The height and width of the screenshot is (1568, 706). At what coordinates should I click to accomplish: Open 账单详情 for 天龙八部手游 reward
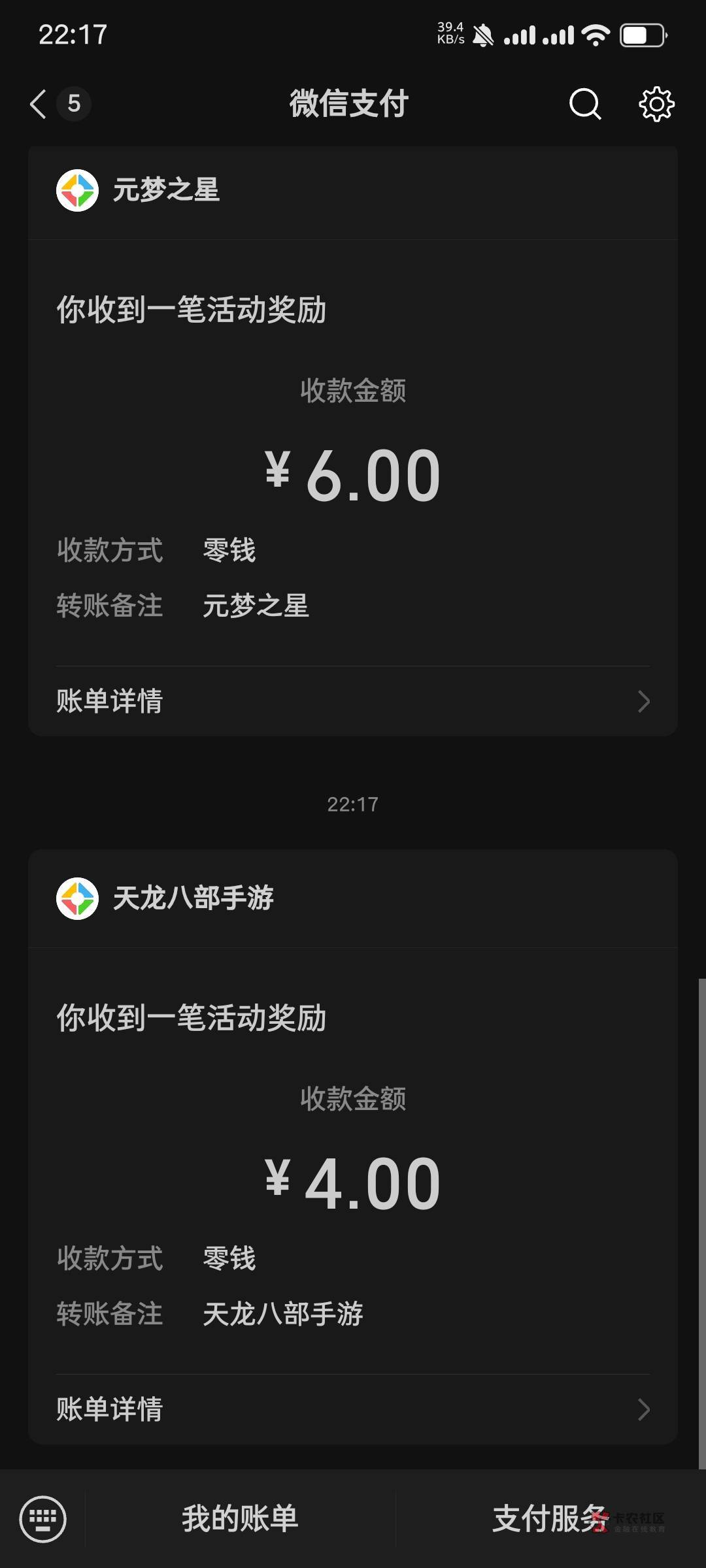(353, 1409)
